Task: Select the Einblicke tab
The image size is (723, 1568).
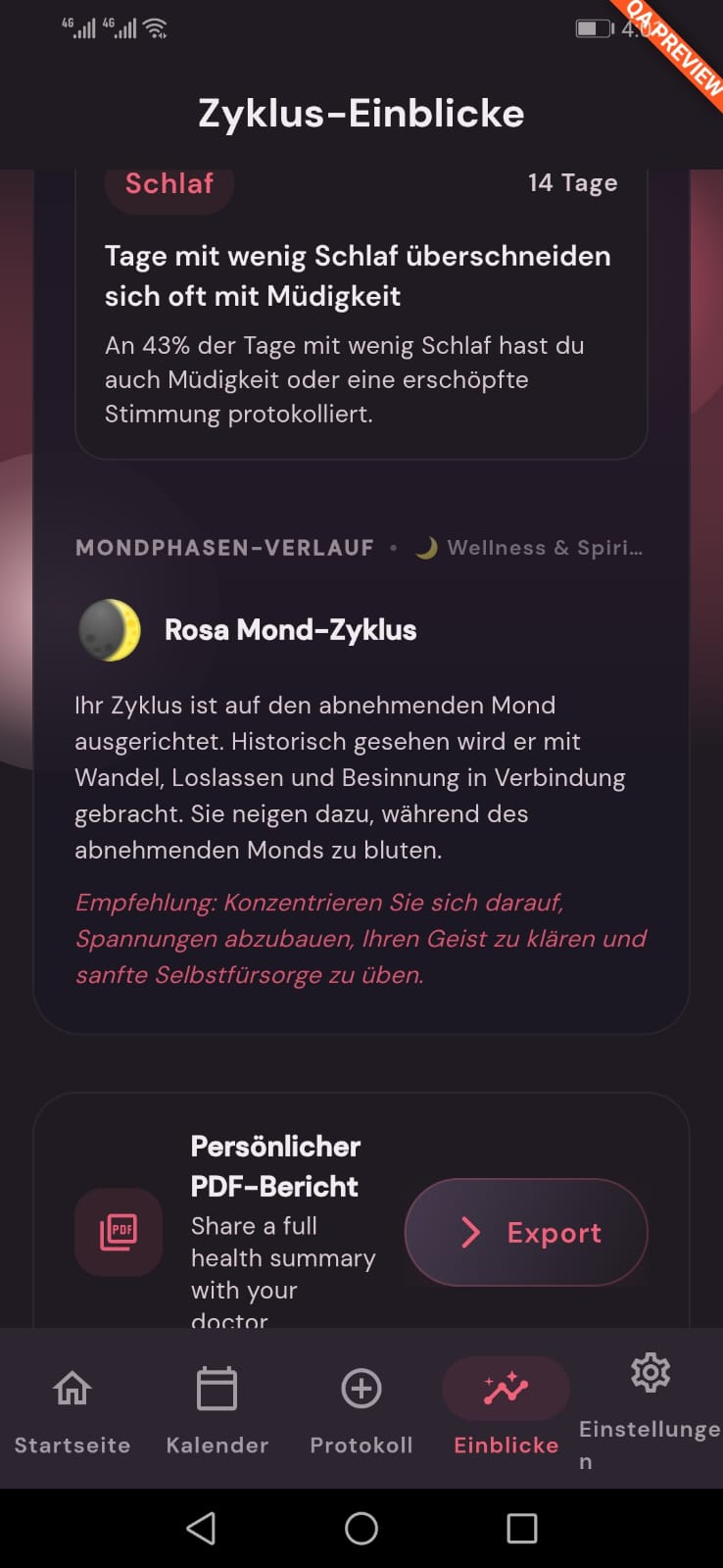Action: 506,1409
